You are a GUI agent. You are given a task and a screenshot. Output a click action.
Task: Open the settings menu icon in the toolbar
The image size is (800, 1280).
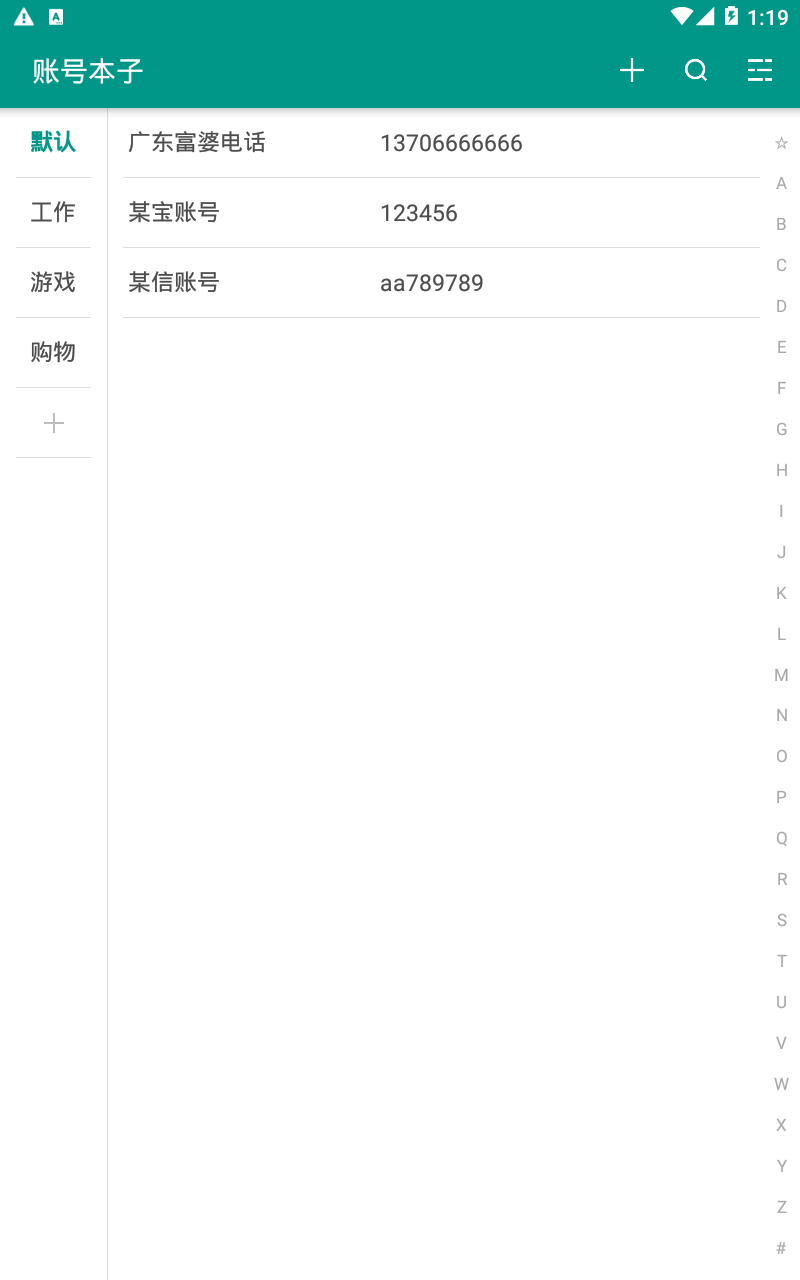760,70
